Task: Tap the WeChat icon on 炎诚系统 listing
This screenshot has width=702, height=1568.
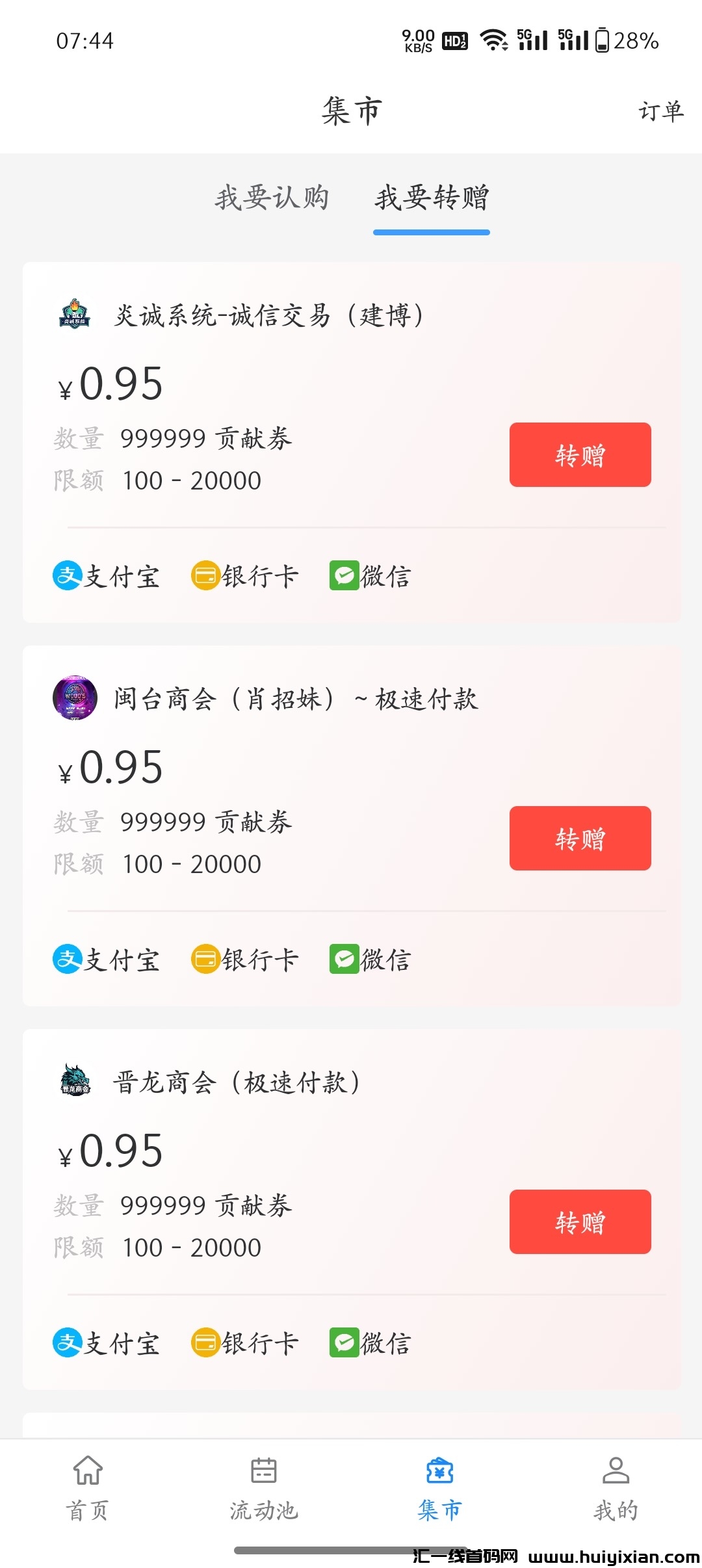Action: click(x=343, y=575)
